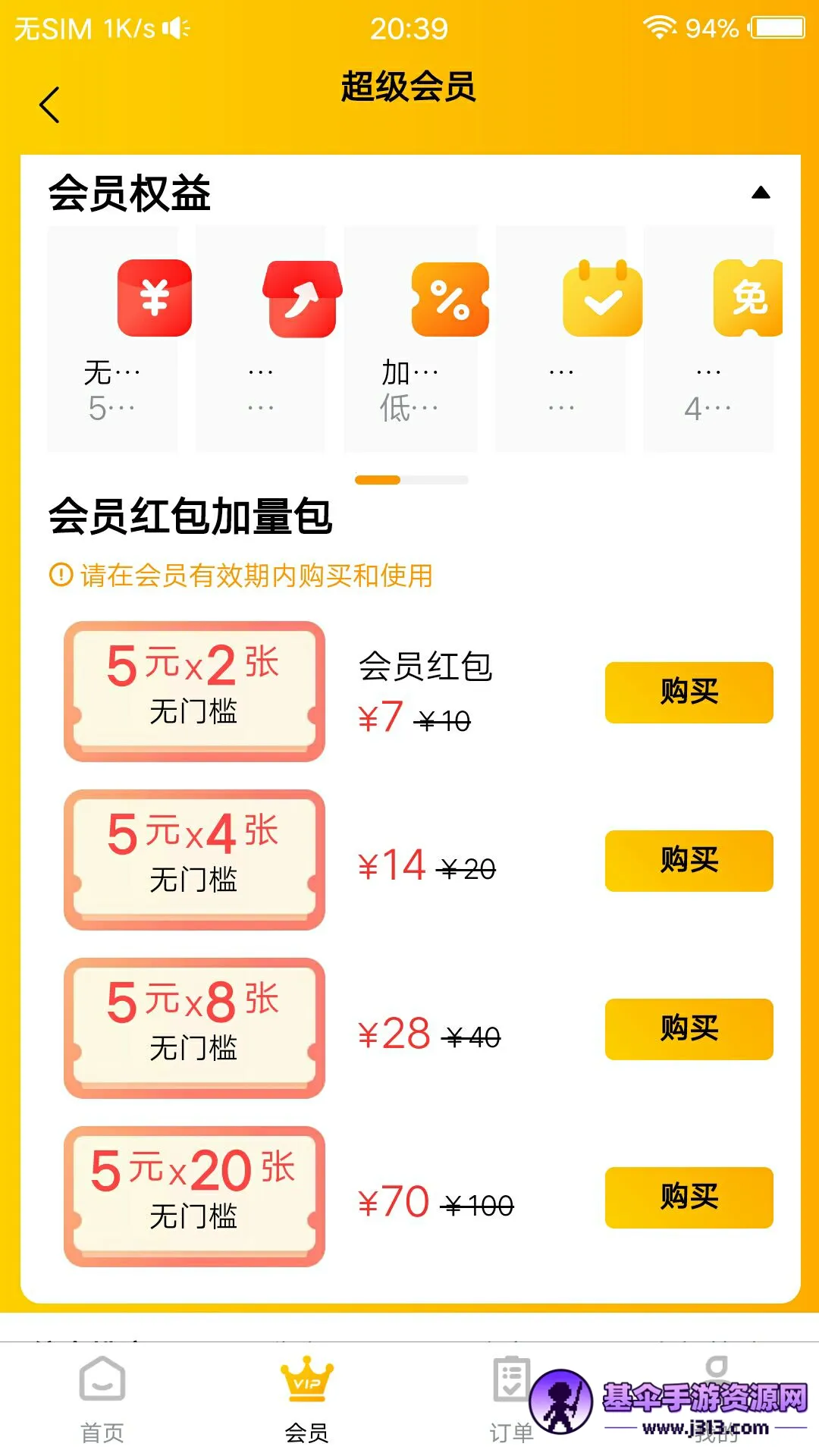Switch to the 首页 tab

click(102, 1400)
